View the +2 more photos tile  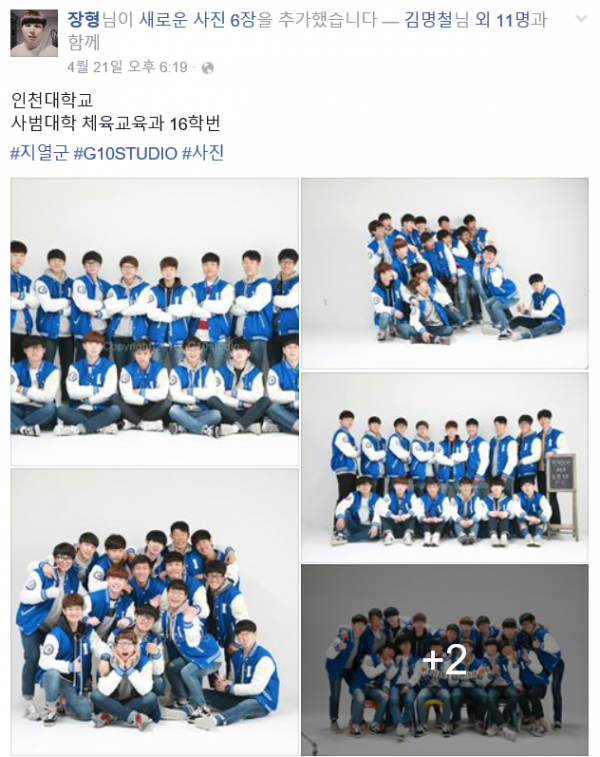[x=445, y=660]
